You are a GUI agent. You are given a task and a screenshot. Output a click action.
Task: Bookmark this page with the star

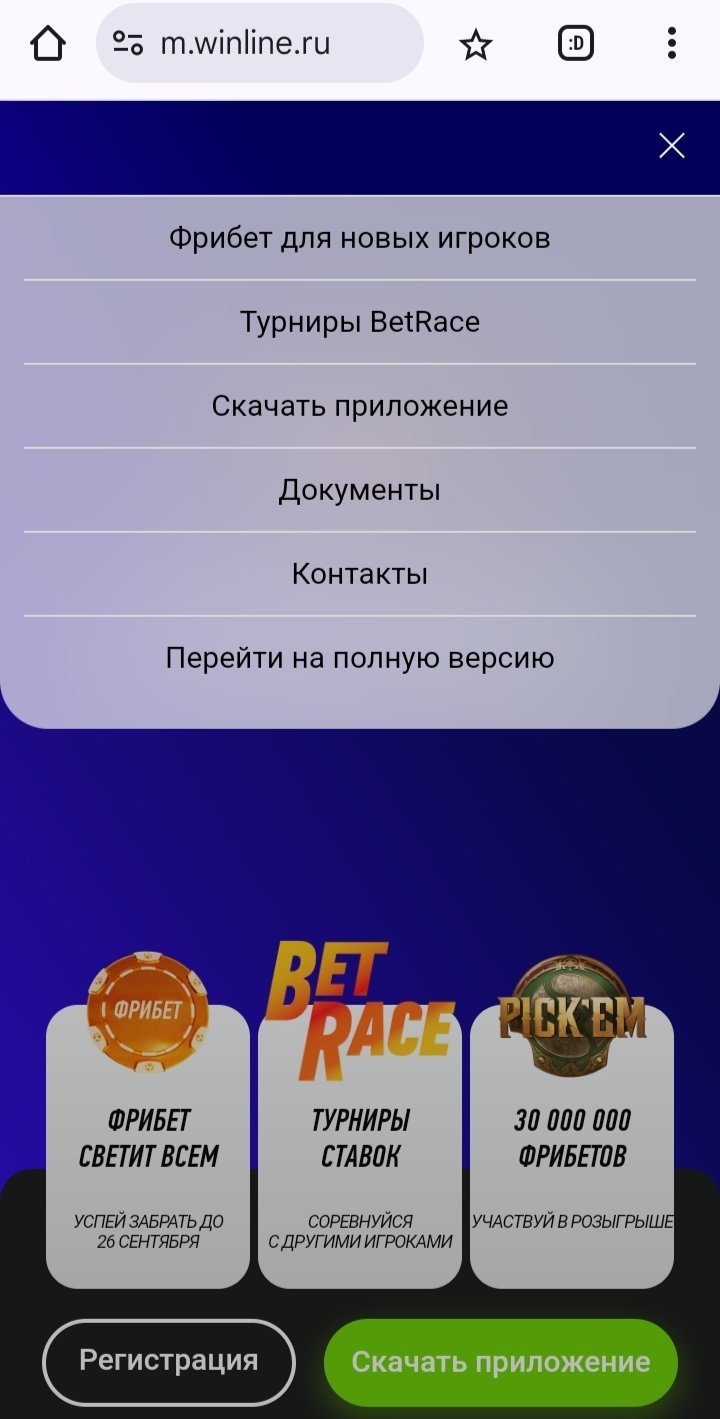coord(476,44)
